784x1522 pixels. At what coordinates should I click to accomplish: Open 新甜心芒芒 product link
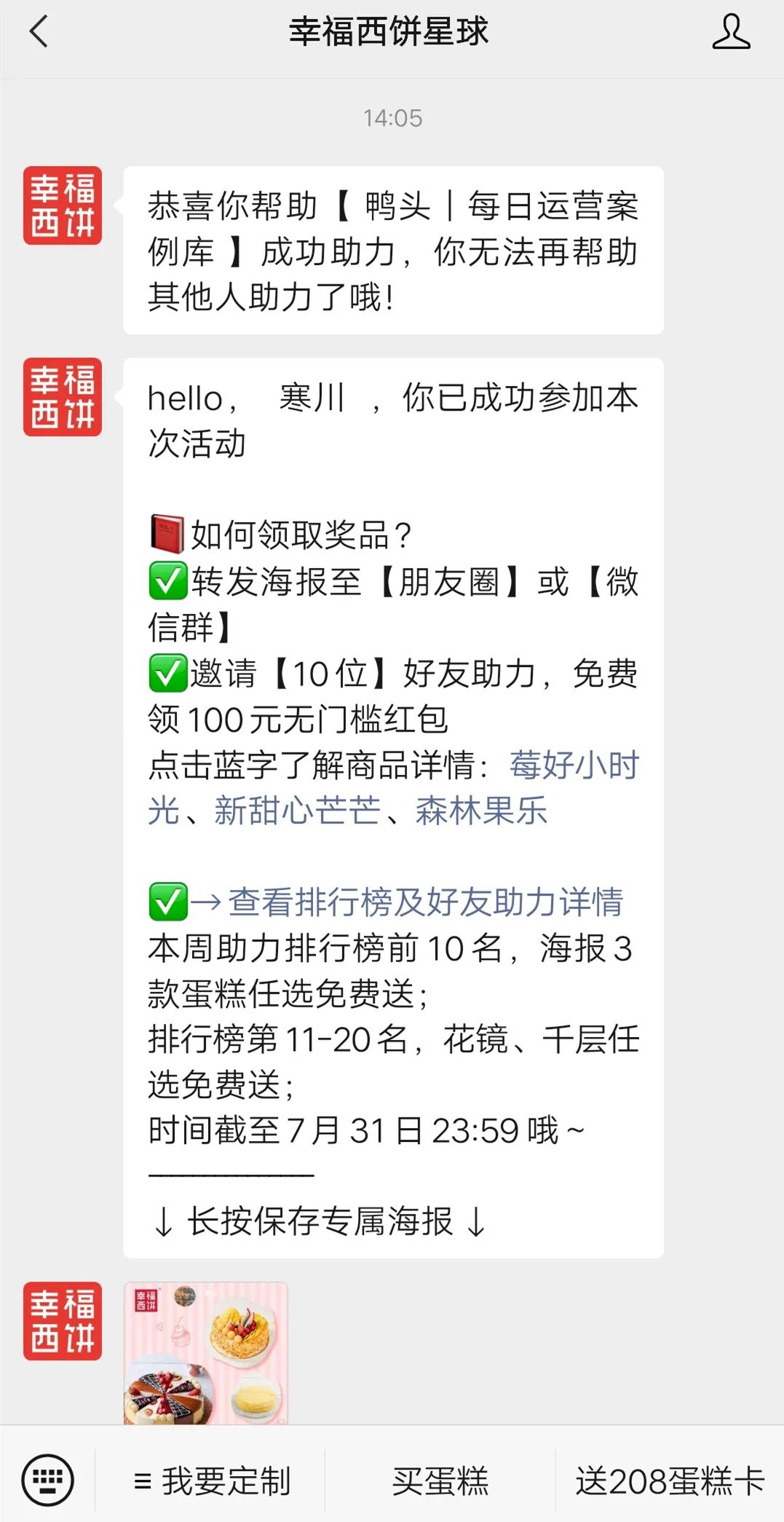click(x=297, y=811)
